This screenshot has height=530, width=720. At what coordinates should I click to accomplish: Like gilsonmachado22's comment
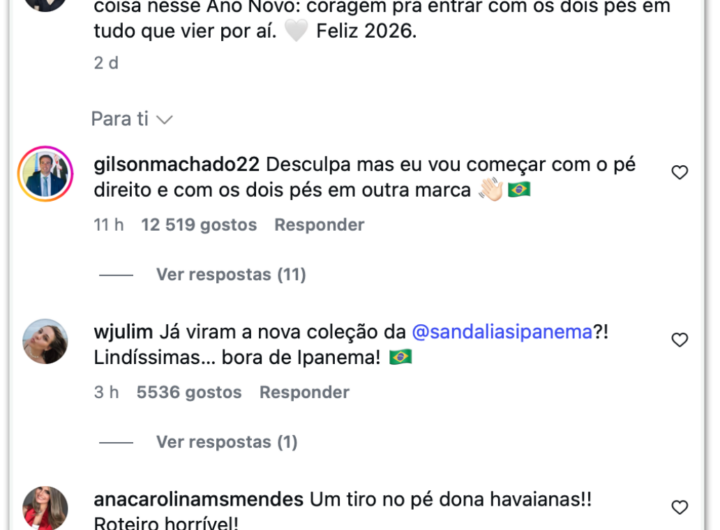coord(679,173)
